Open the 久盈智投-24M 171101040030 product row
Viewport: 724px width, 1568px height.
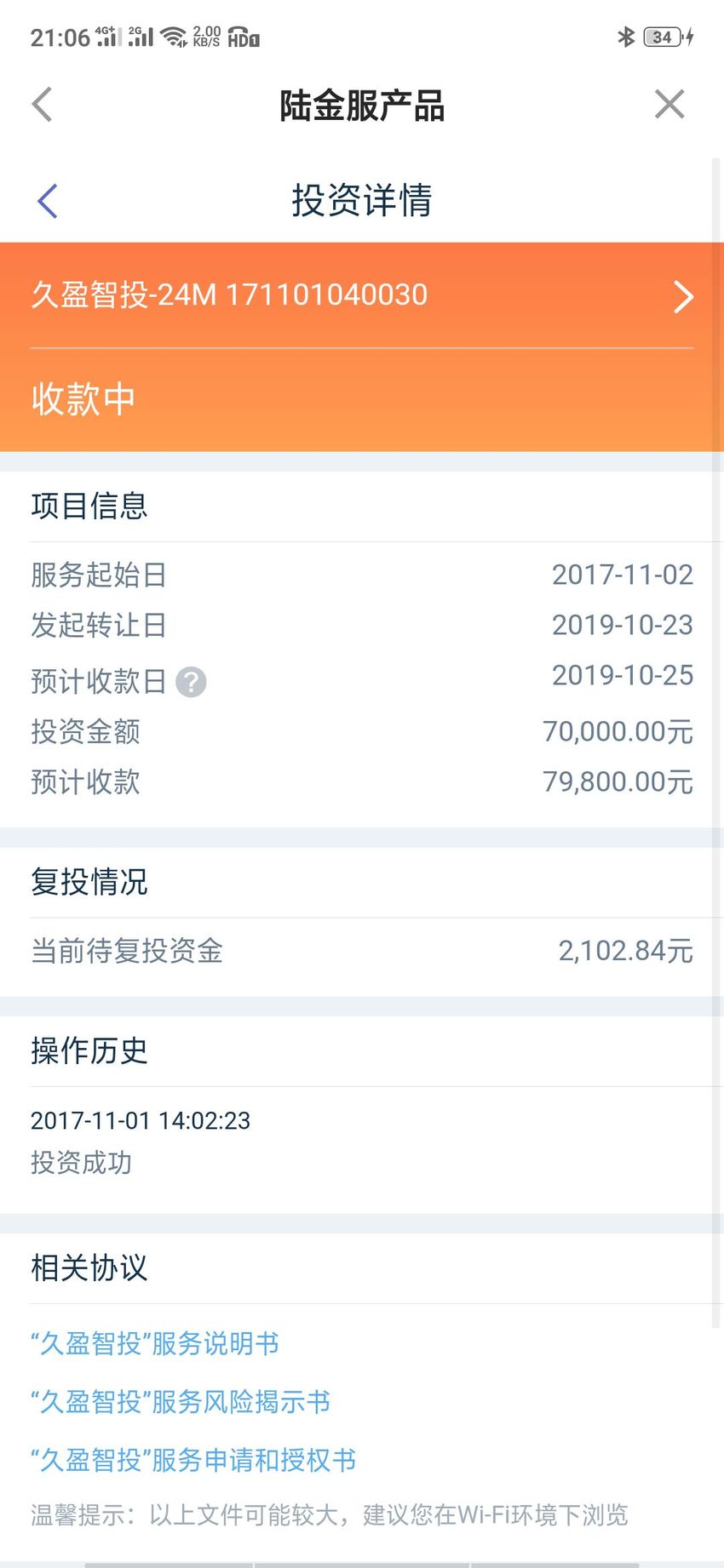pos(362,295)
